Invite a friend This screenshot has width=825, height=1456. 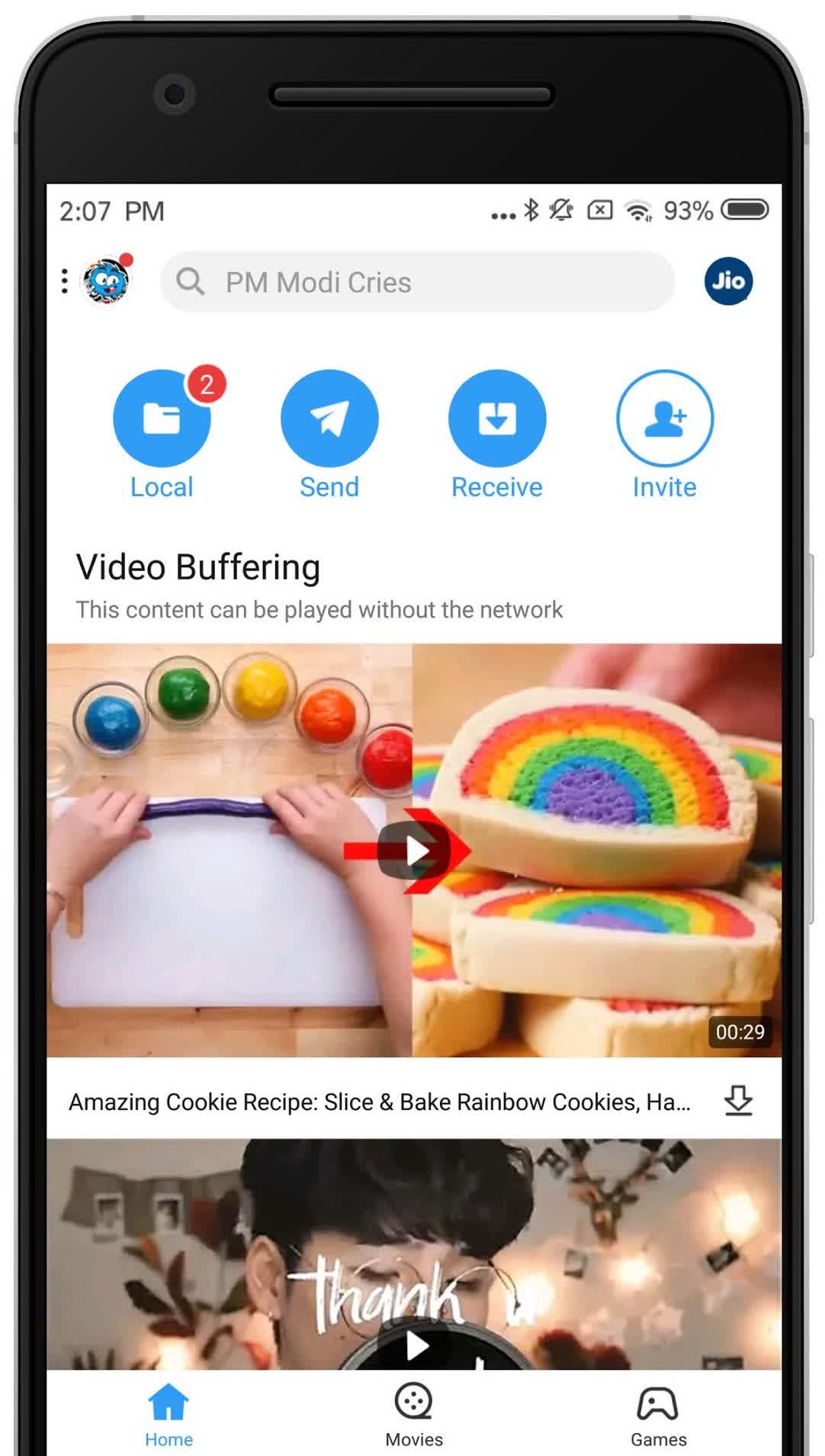tap(664, 419)
